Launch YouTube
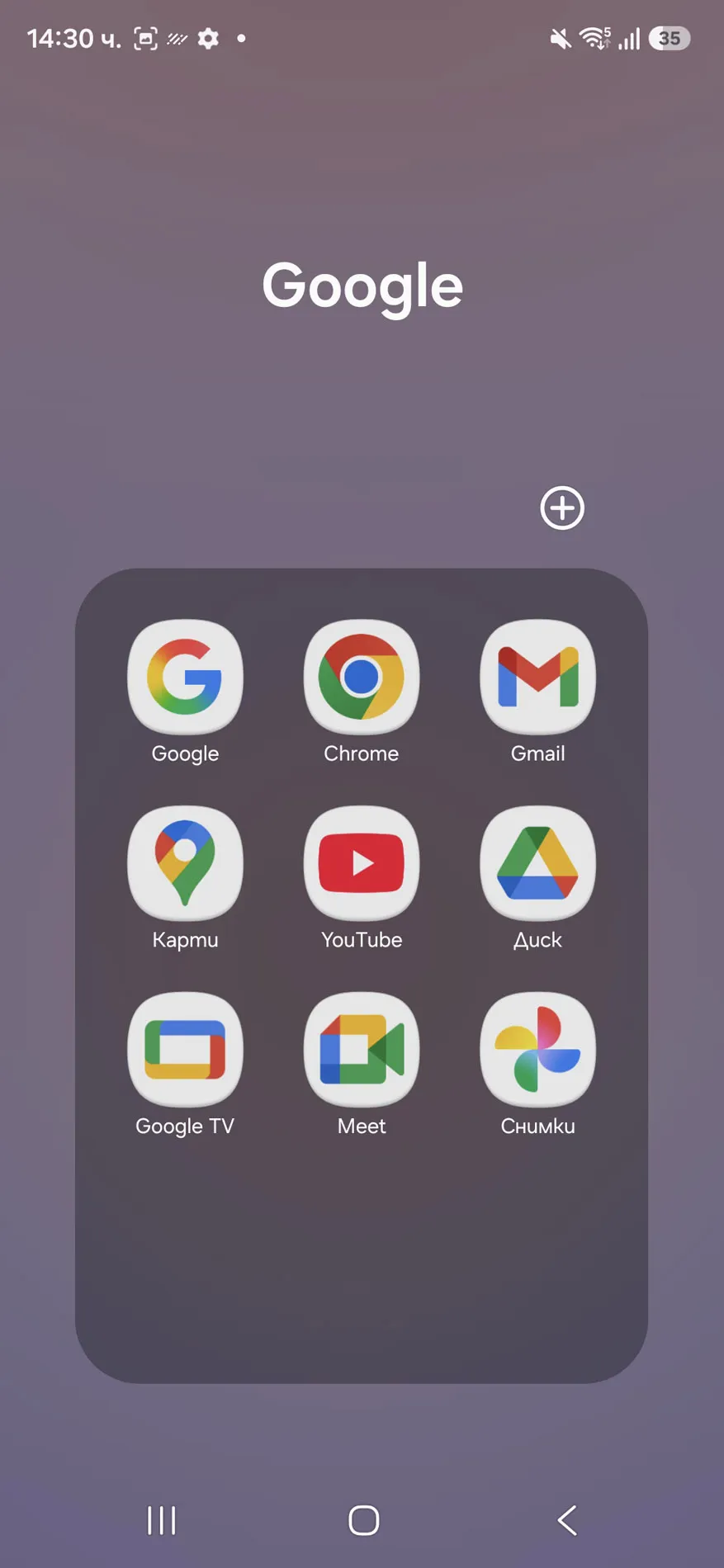The width and height of the screenshot is (724, 1568). [362, 863]
